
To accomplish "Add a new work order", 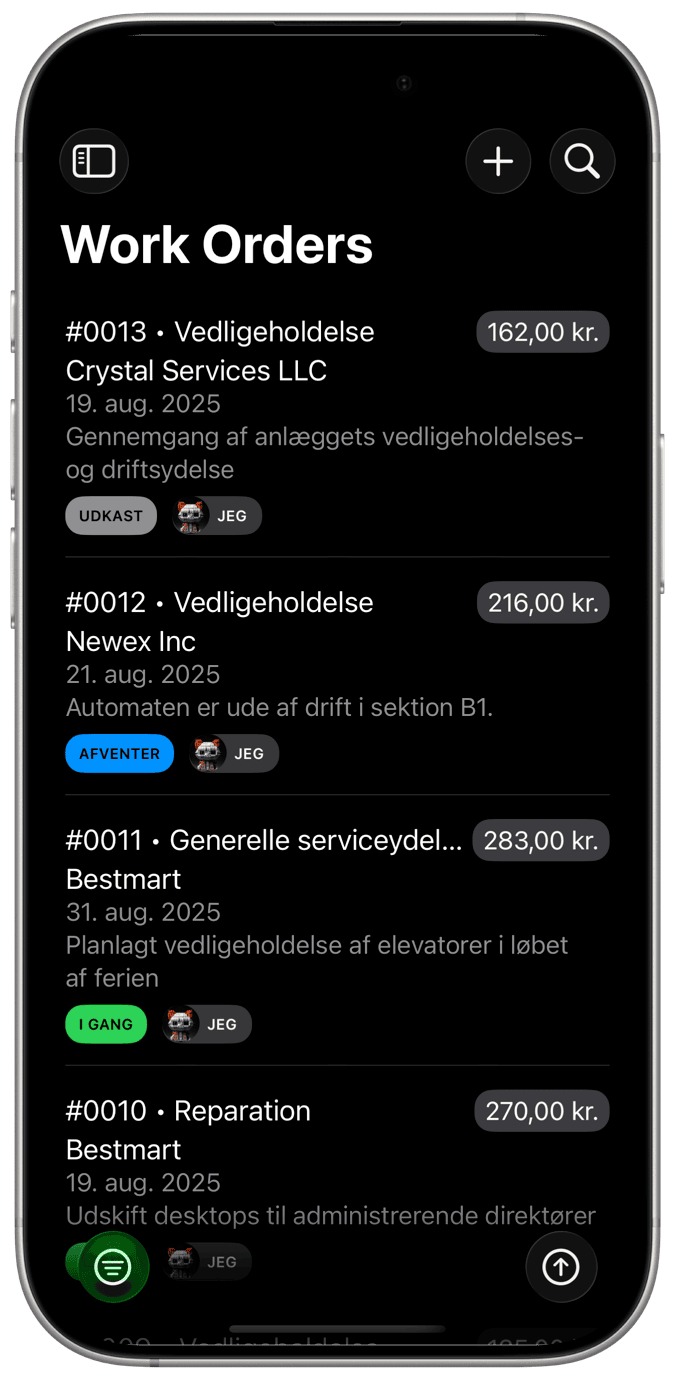I will [x=498, y=161].
